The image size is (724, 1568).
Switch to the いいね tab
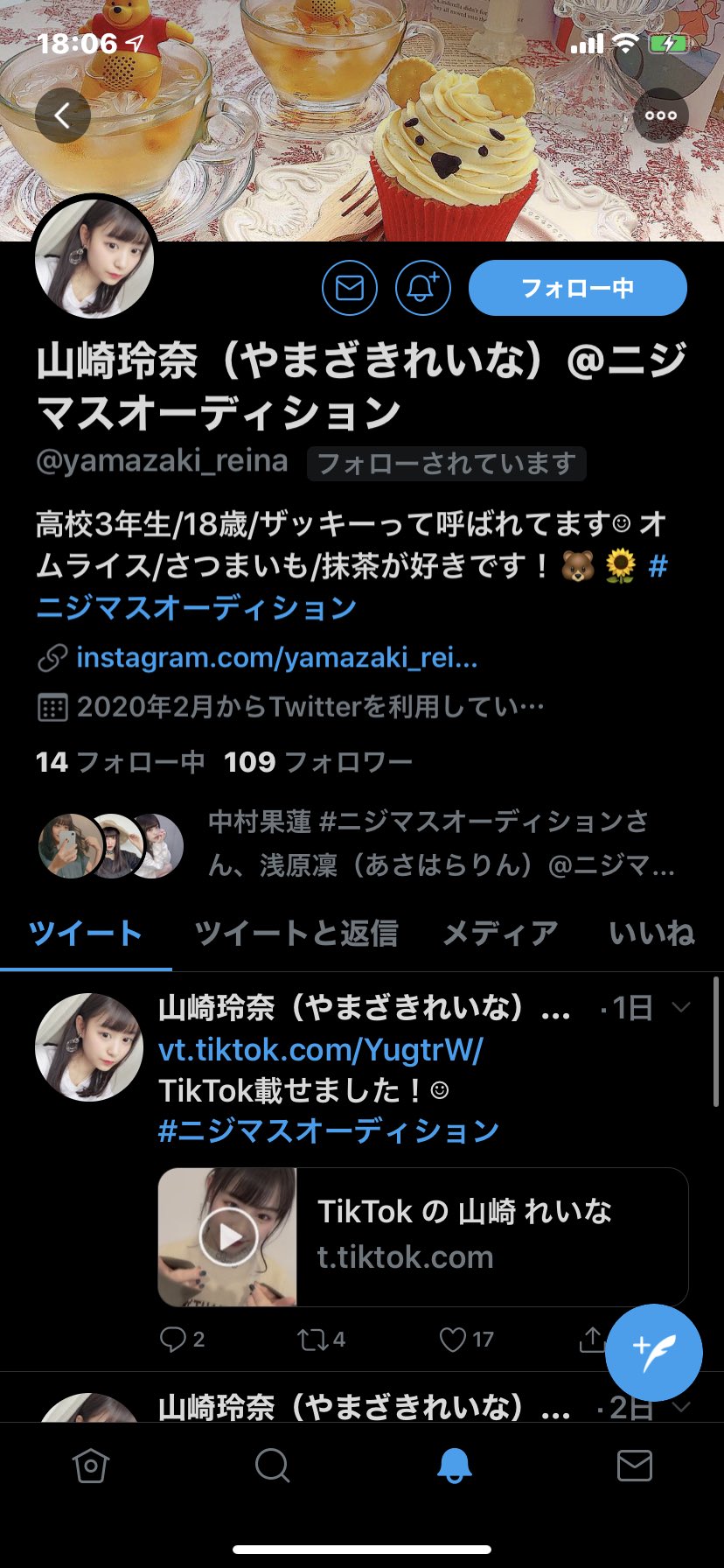pos(651,933)
